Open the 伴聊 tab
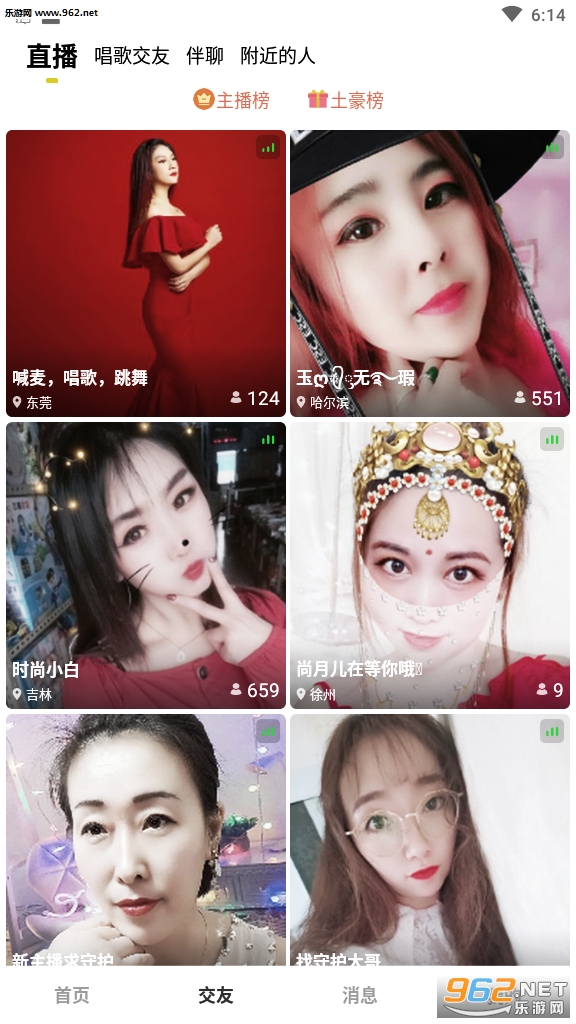 click(x=204, y=56)
